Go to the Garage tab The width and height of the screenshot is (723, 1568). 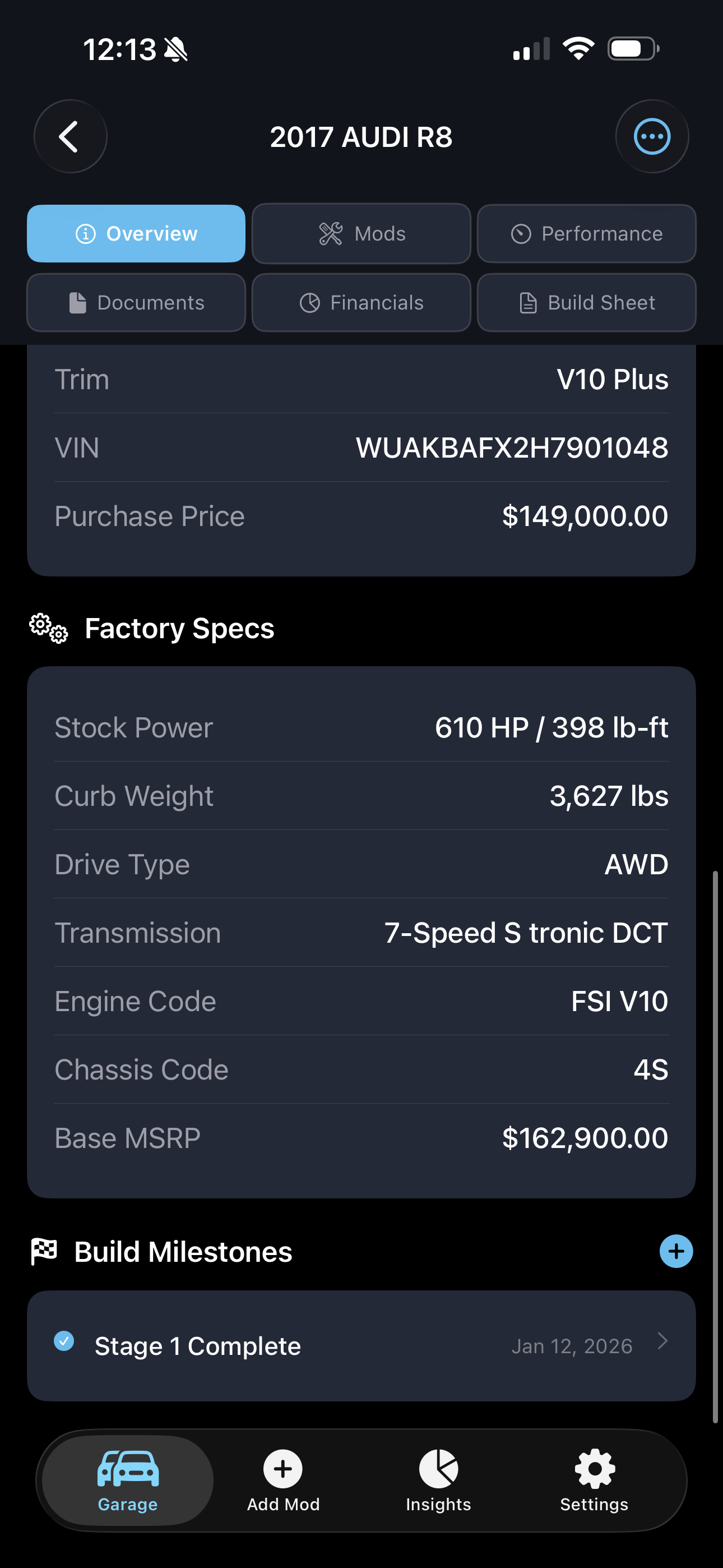coord(128,1481)
